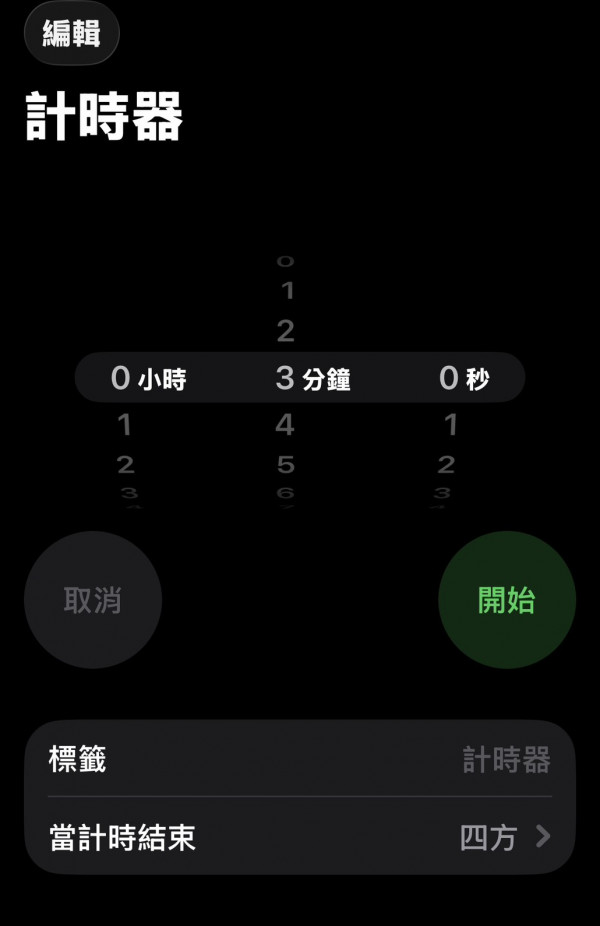Viewport: 600px width, 926px height.
Task: Select 1 in the seconds picker
Action: click(x=450, y=425)
